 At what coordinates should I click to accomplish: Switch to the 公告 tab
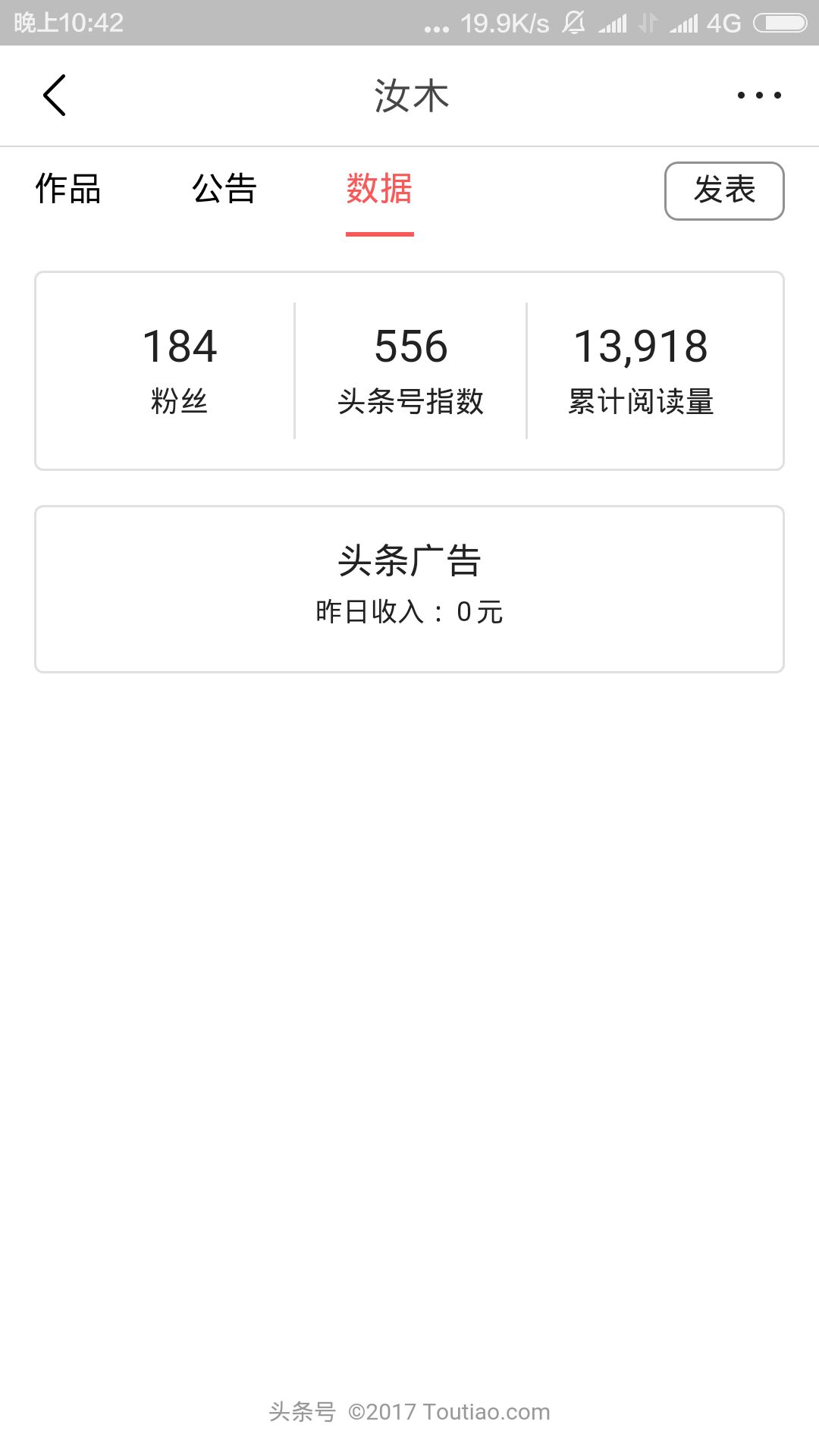(x=225, y=191)
